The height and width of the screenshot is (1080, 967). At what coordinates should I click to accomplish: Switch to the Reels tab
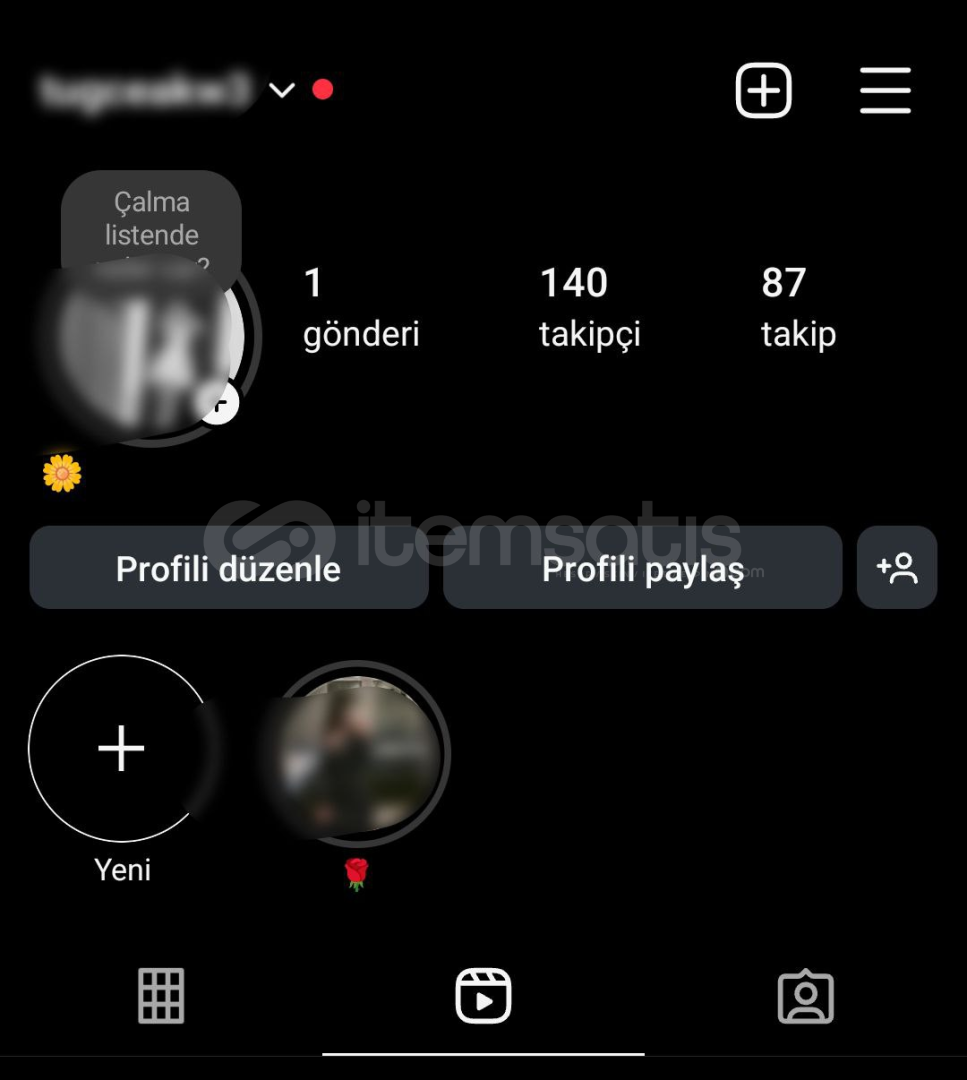coord(483,996)
